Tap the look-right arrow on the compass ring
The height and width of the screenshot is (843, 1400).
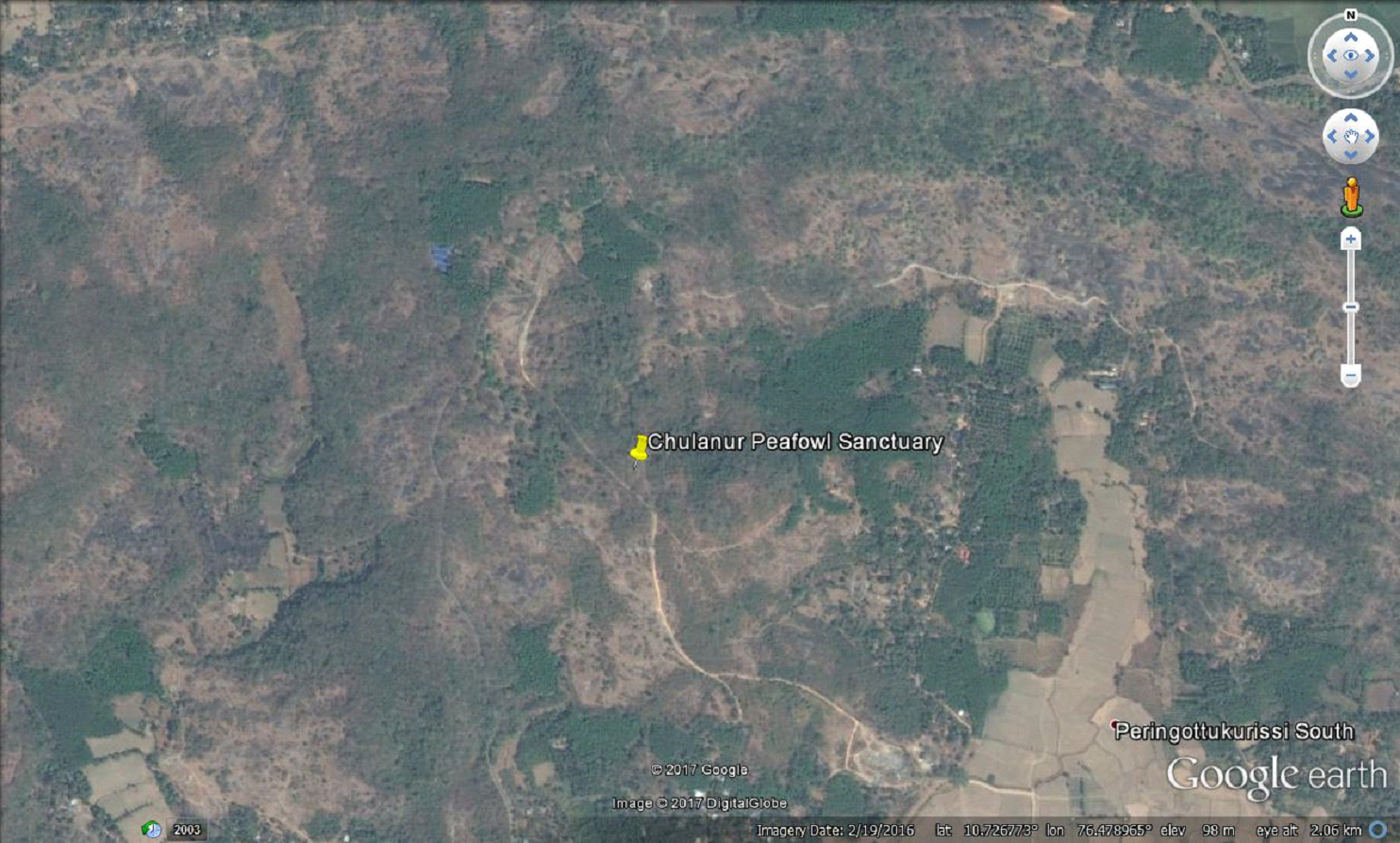click(1370, 56)
